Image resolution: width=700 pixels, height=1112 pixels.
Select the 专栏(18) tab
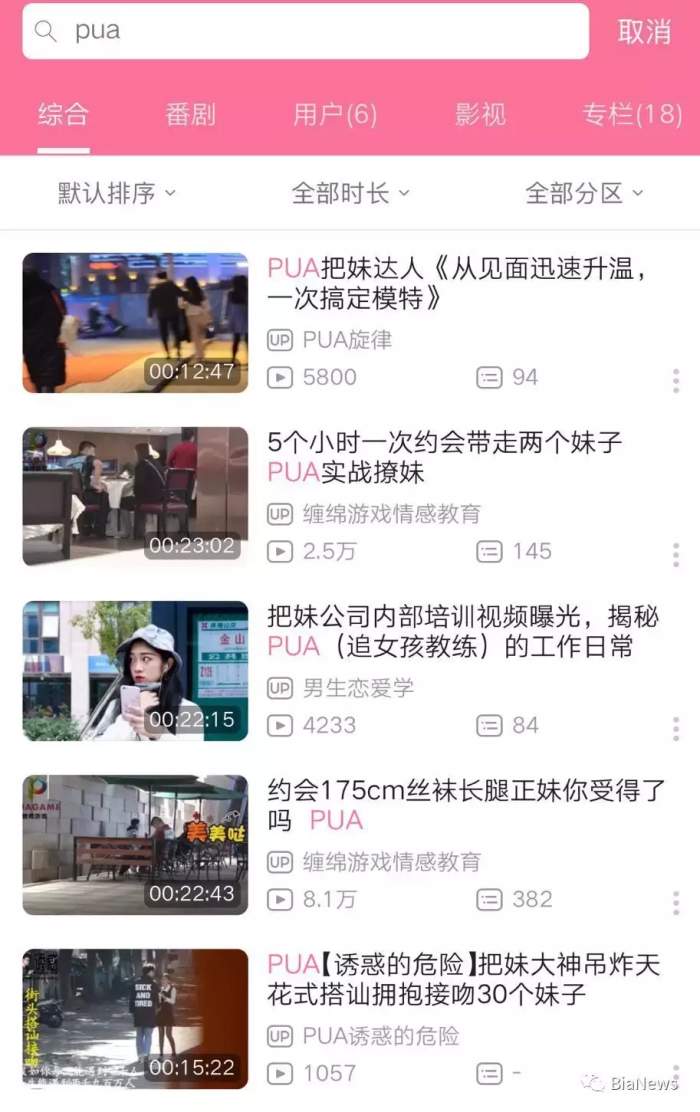[x=632, y=115]
